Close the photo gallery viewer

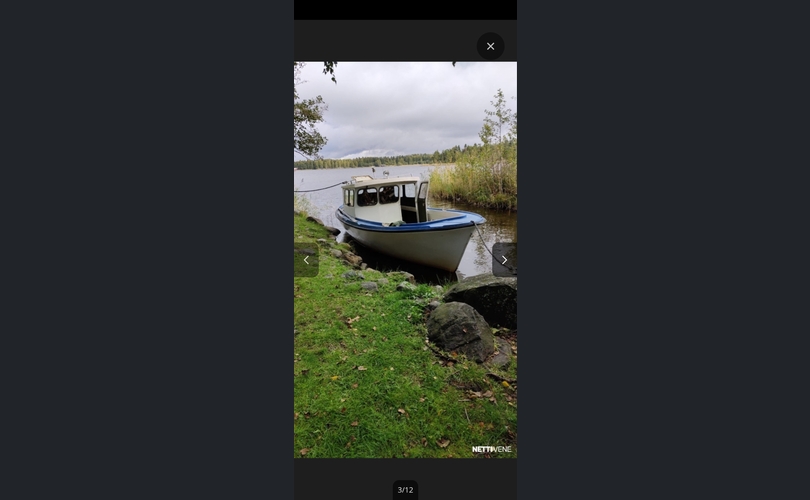tap(490, 46)
